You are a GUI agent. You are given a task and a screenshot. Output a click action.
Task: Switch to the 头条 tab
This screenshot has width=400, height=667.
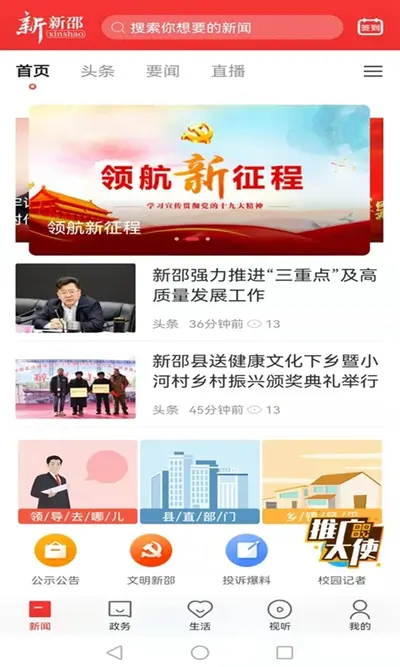coord(98,71)
